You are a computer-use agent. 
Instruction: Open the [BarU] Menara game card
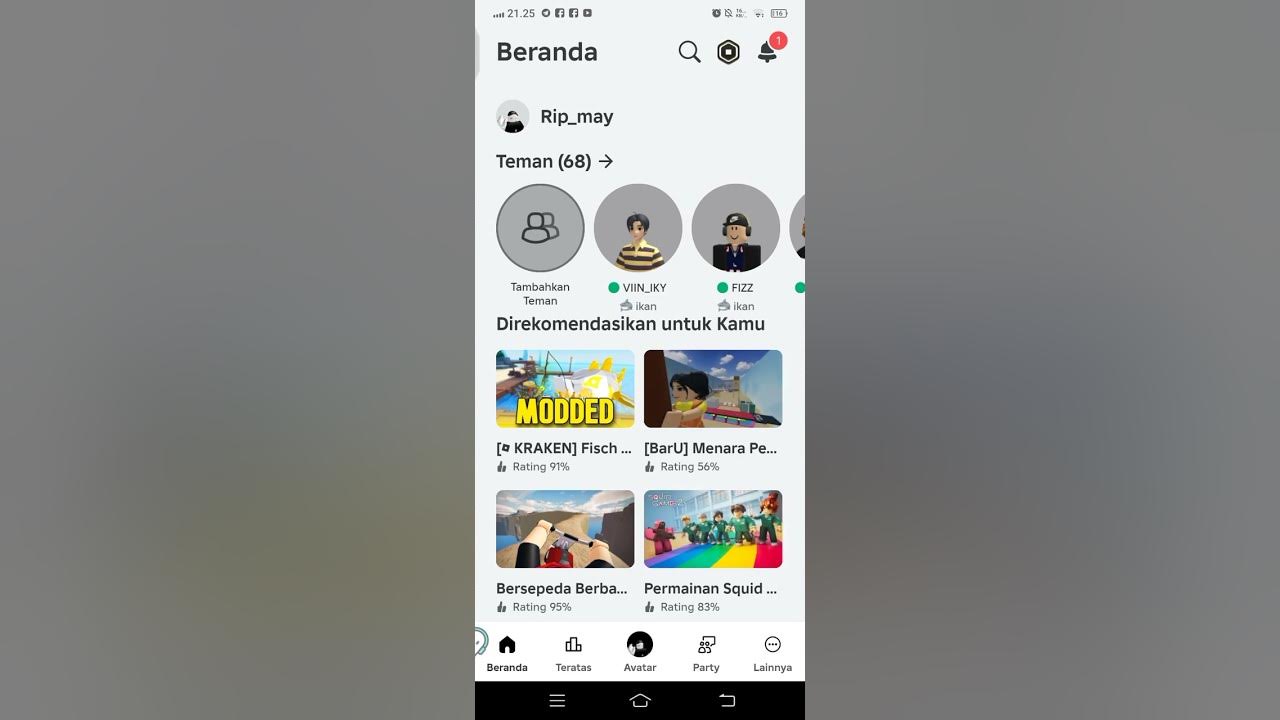pyautogui.click(x=713, y=389)
